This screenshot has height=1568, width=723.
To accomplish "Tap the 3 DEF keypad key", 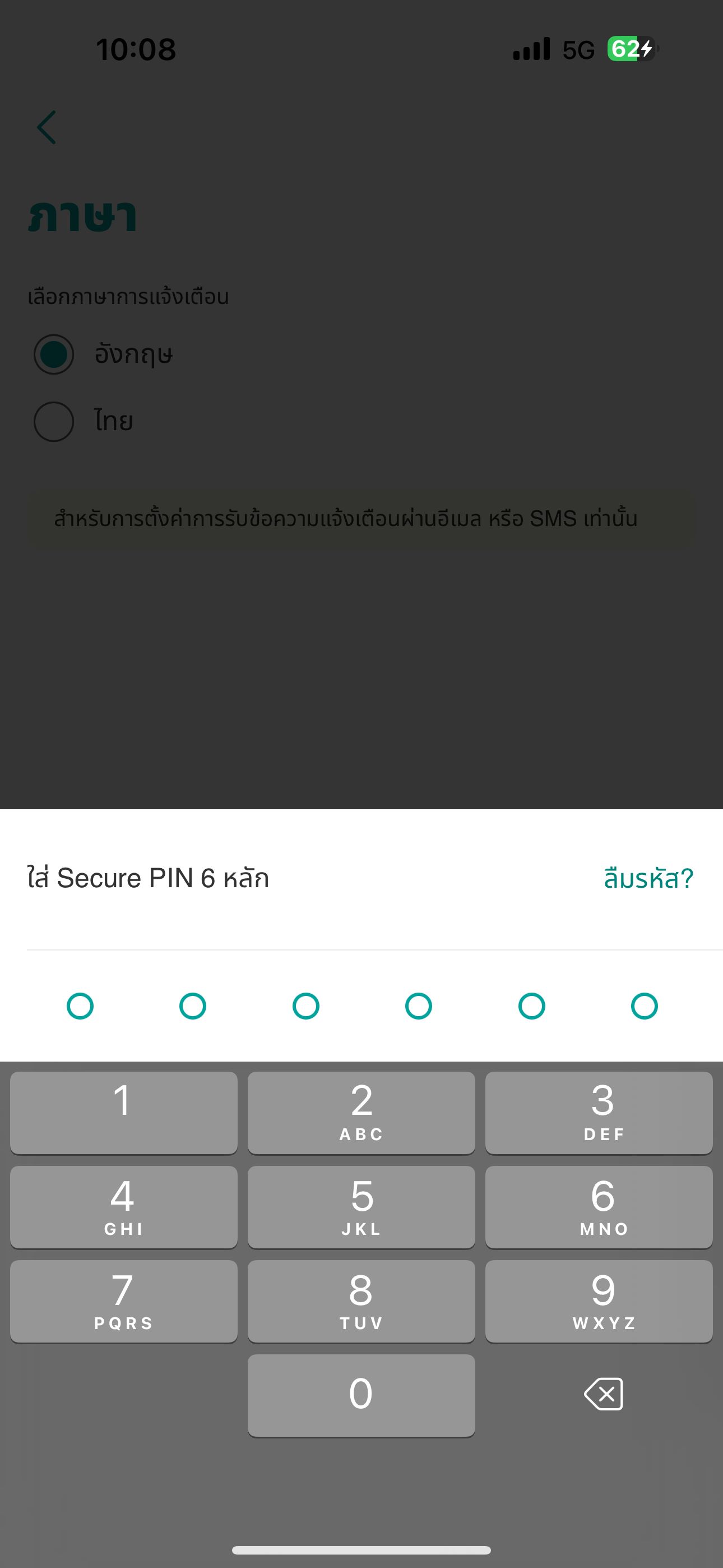I will coord(599,1112).
